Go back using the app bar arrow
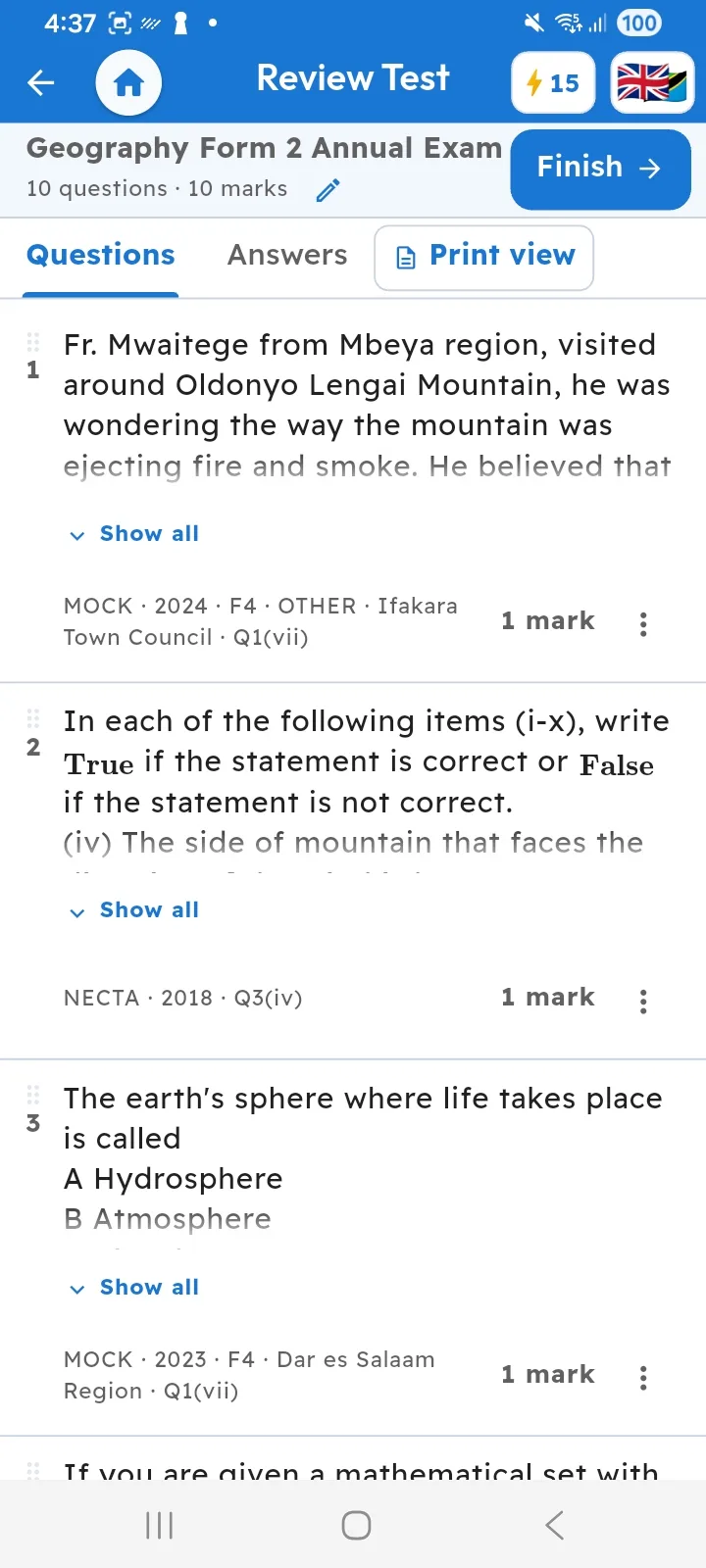 coord(41,82)
